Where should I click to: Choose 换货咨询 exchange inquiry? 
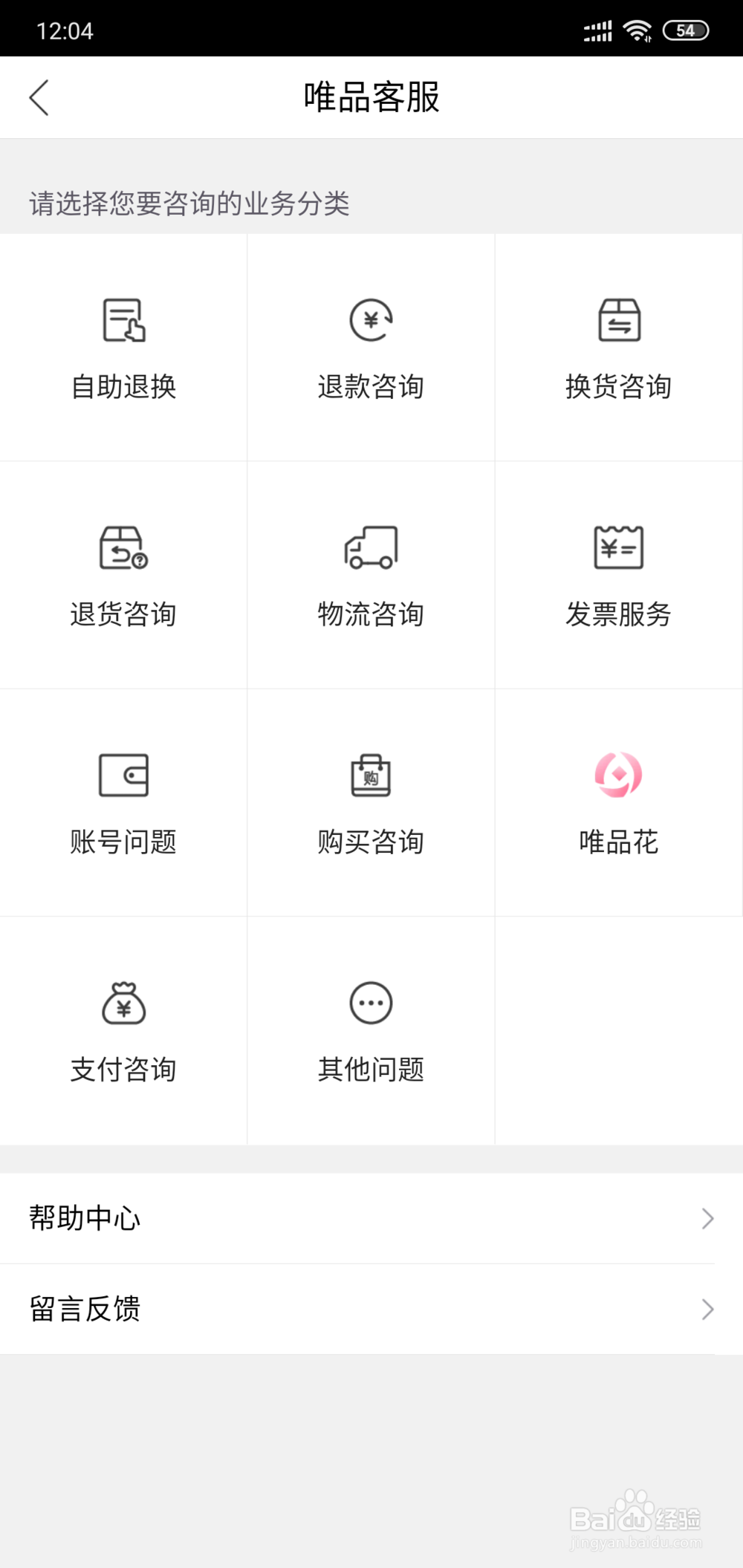pos(618,348)
